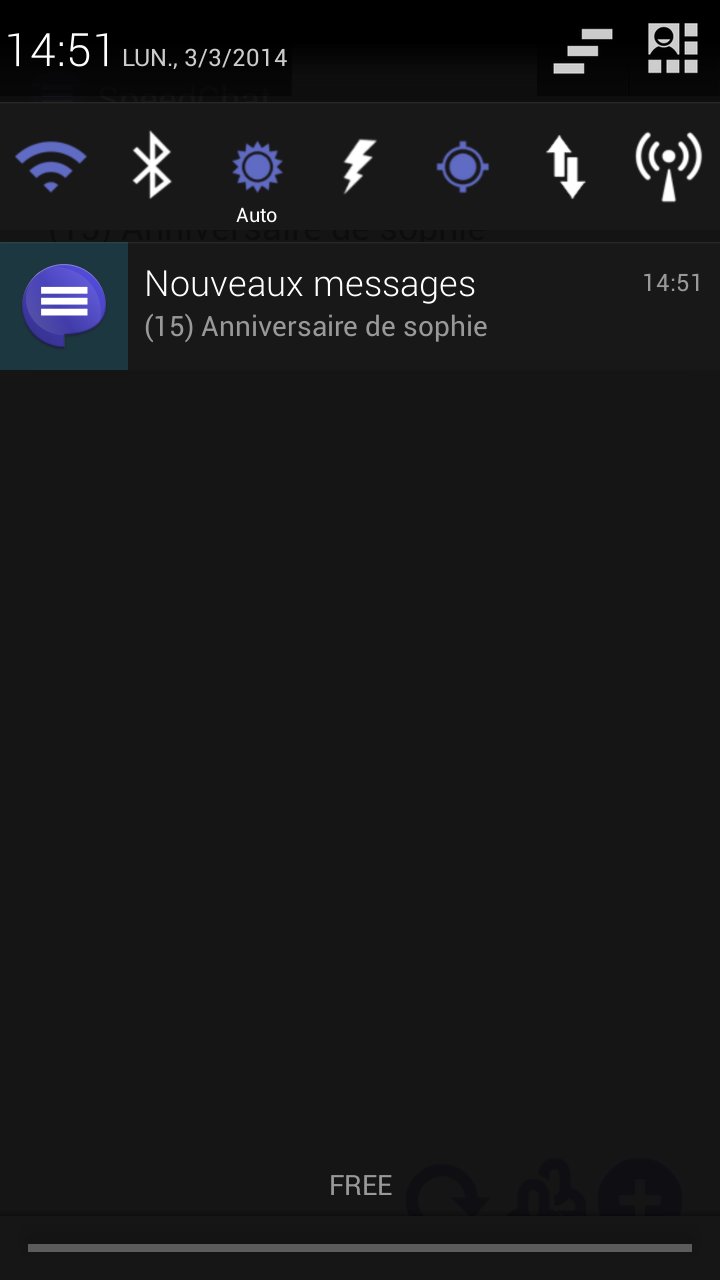
Task: Select the clock showing 14:51
Action: pyautogui.click(x=60, y=50)
